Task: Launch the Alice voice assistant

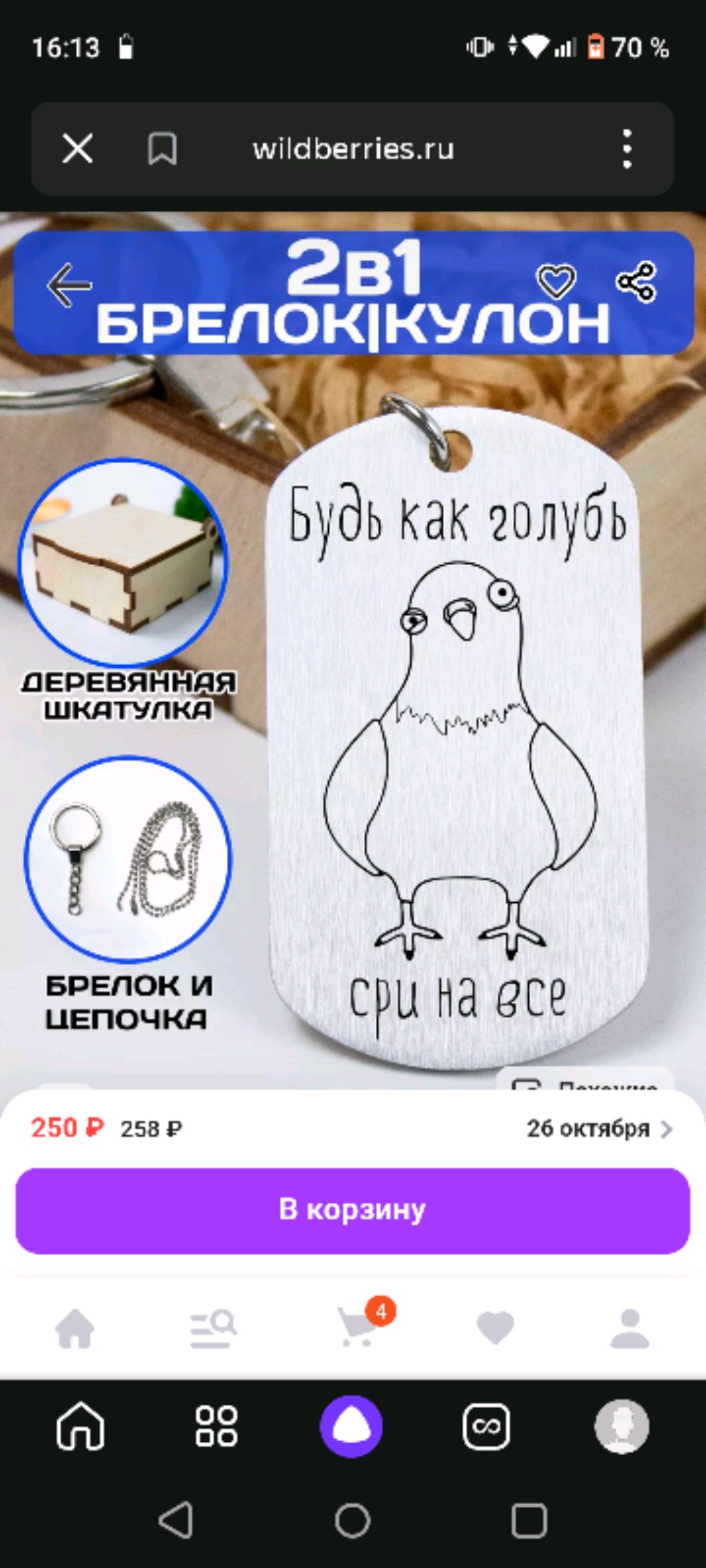Action: click(351, 1426)
